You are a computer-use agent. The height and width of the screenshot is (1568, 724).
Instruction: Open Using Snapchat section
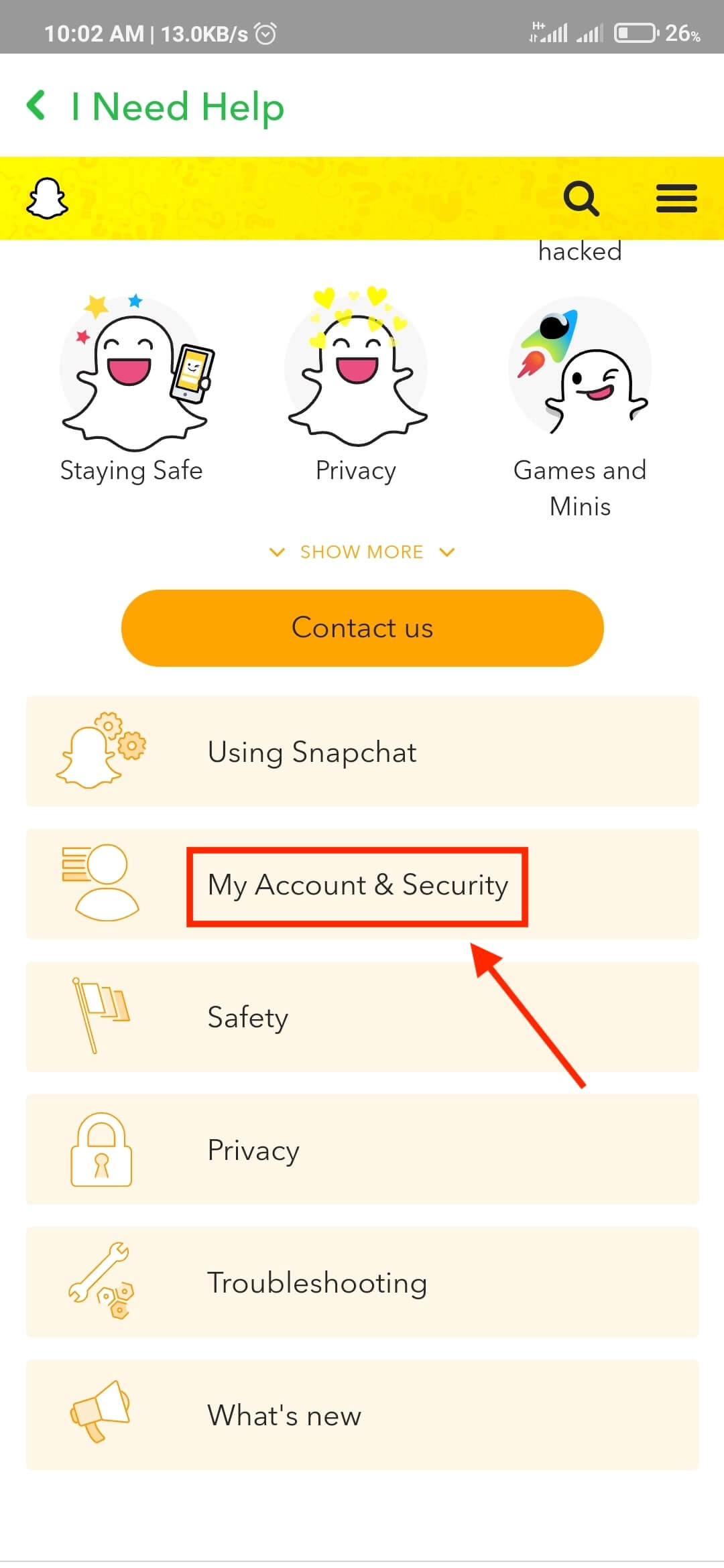(362, 751)
